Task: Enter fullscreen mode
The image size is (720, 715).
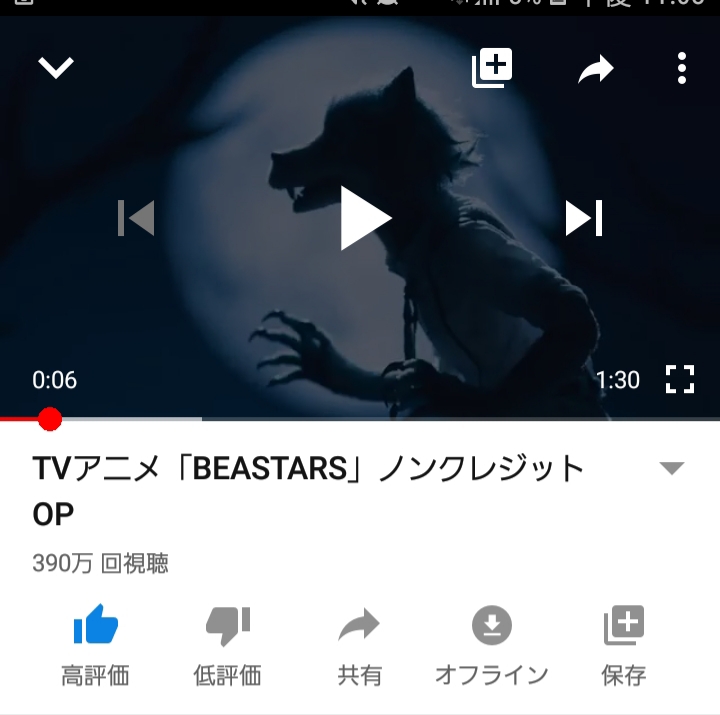Action: (680, 380)
